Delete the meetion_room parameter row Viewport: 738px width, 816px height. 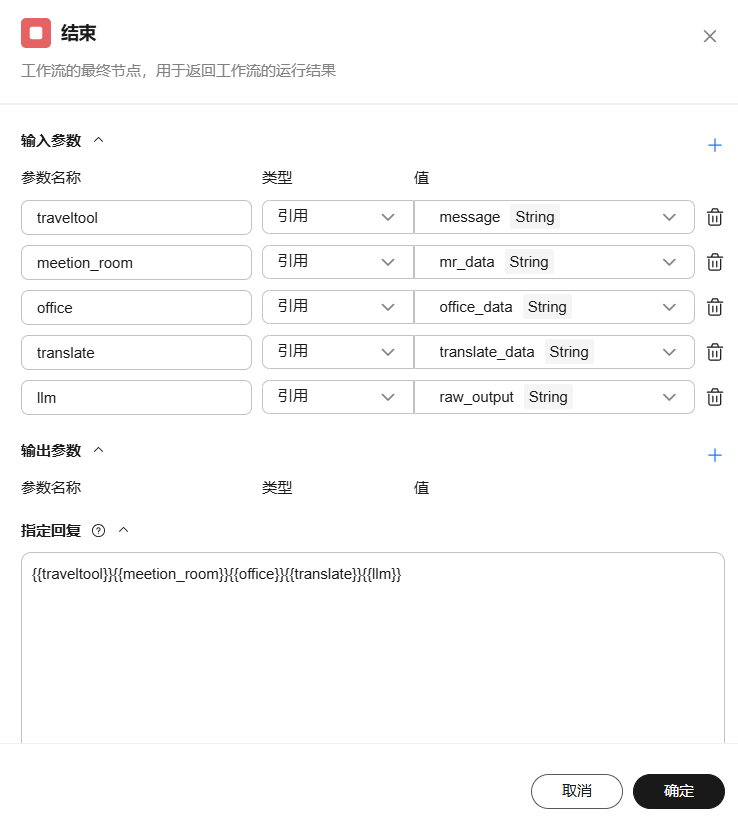click(x=715, y=262)
